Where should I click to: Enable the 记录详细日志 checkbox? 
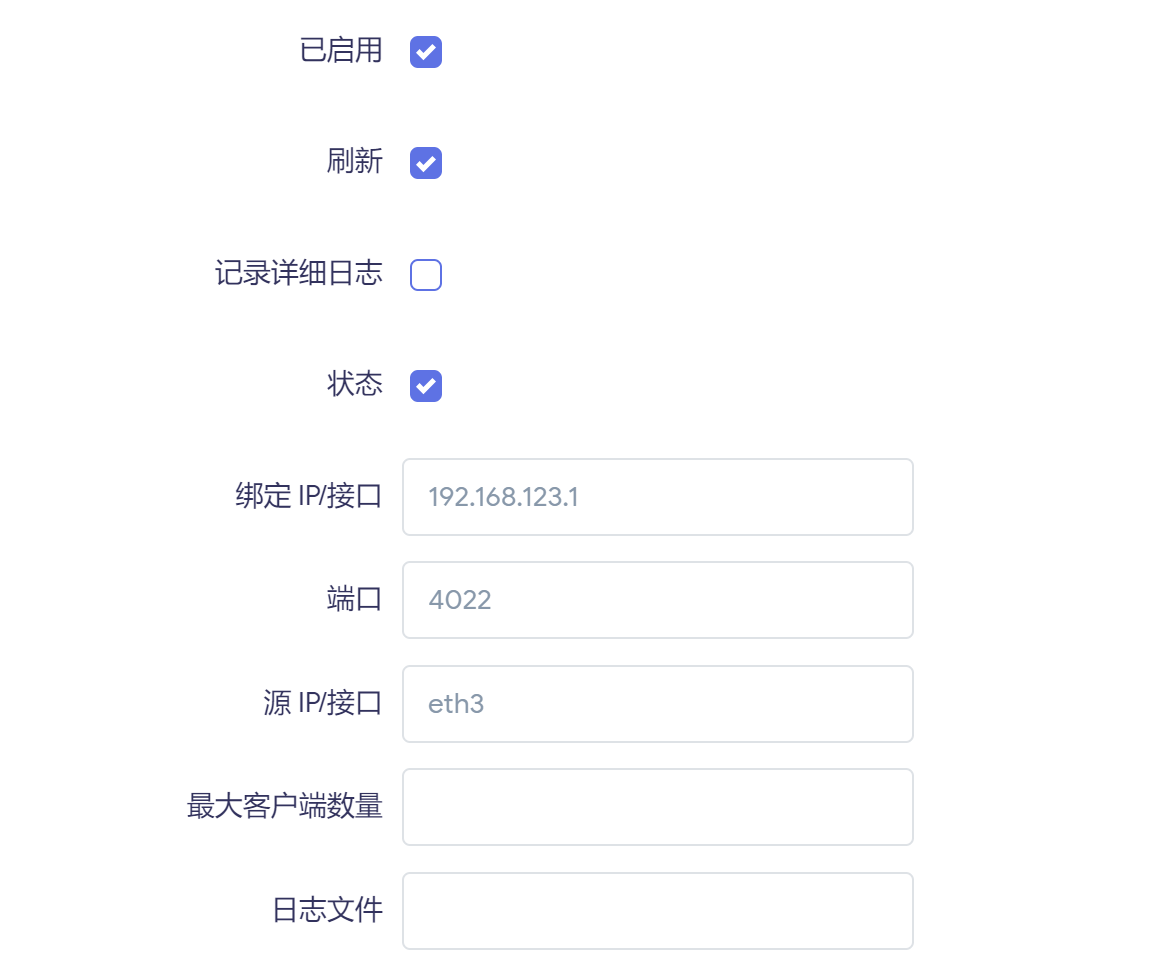click(x=426, y=274)
